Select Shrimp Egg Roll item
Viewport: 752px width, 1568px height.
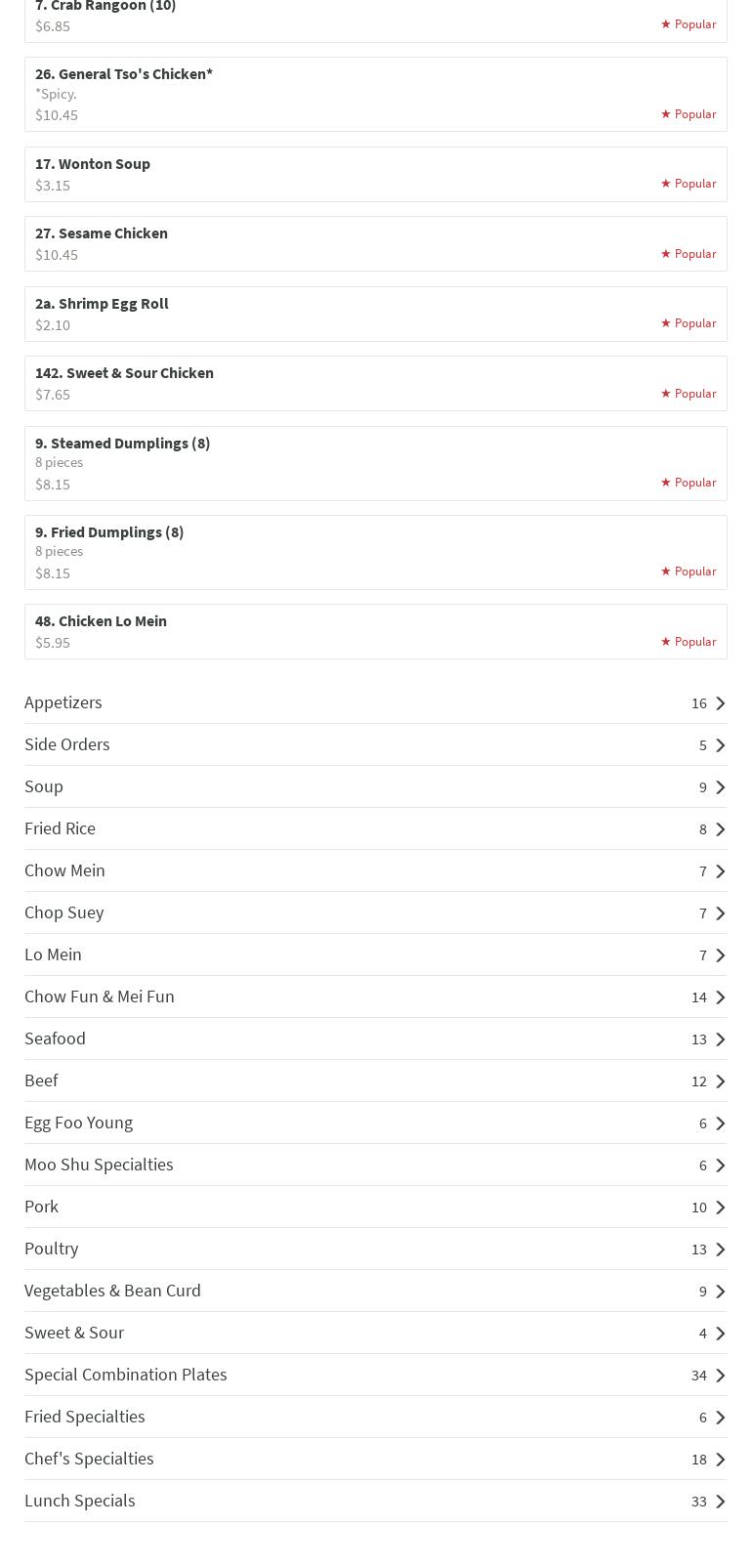coord(375,314)
